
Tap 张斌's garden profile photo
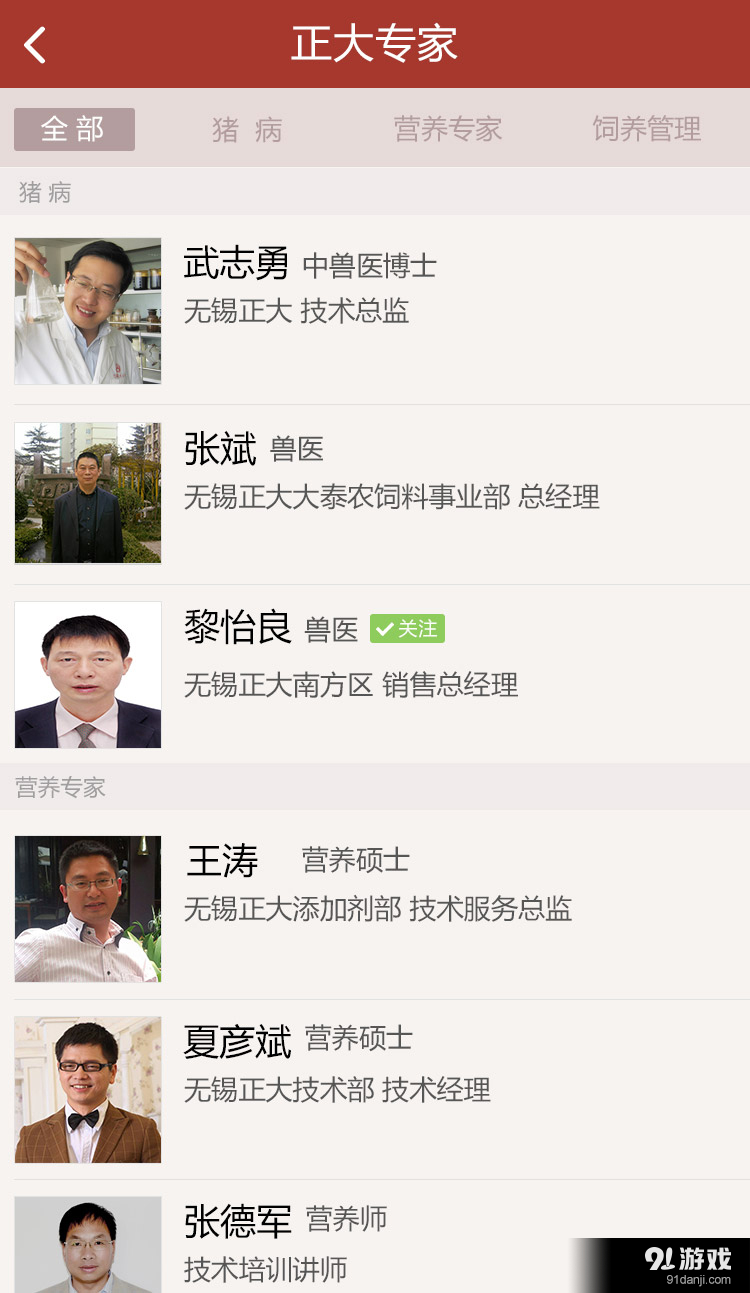[88, 493]
